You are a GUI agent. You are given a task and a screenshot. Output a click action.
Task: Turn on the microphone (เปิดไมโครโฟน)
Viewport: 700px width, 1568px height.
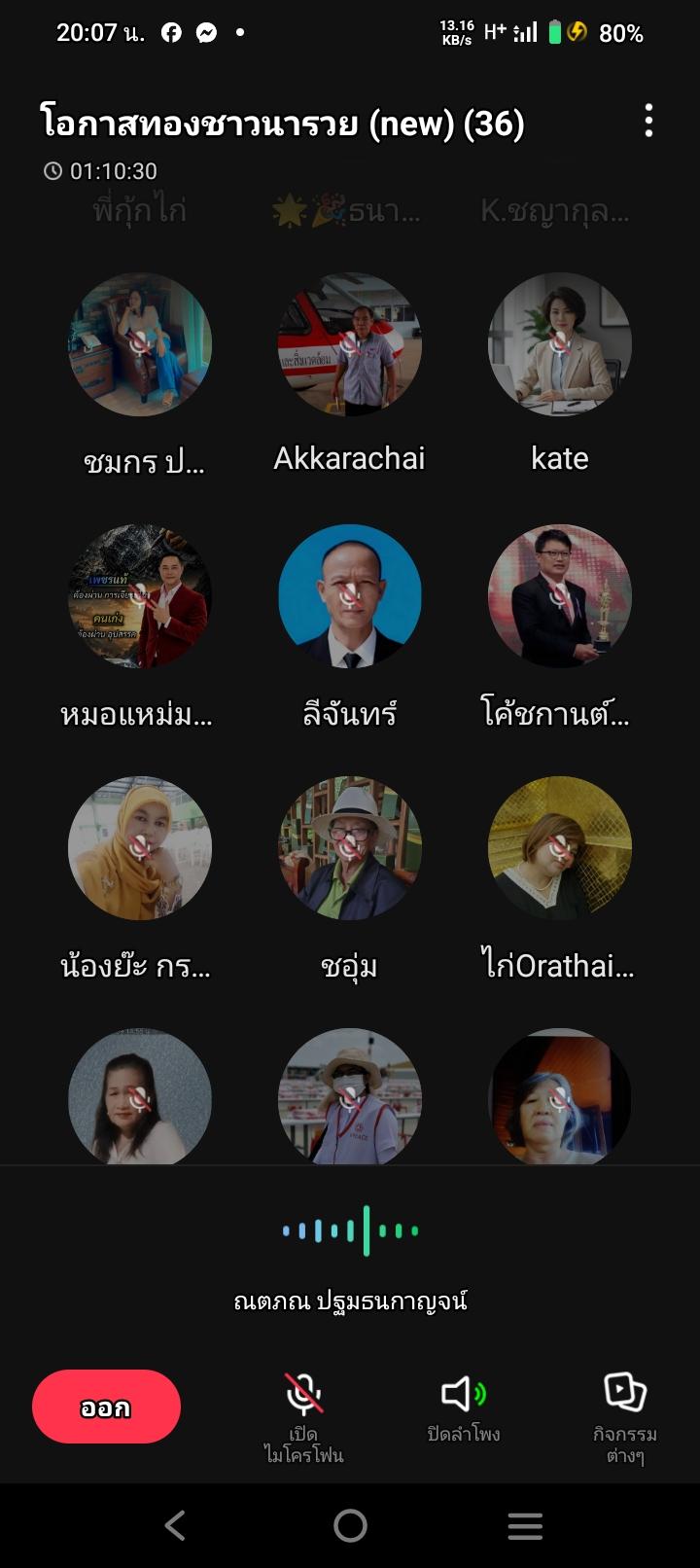[x=303, y=1418]
